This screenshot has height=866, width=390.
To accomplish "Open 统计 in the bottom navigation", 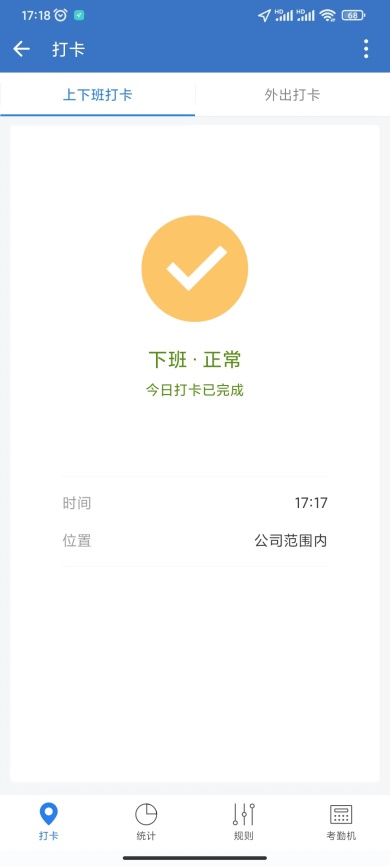I will 146,822.
